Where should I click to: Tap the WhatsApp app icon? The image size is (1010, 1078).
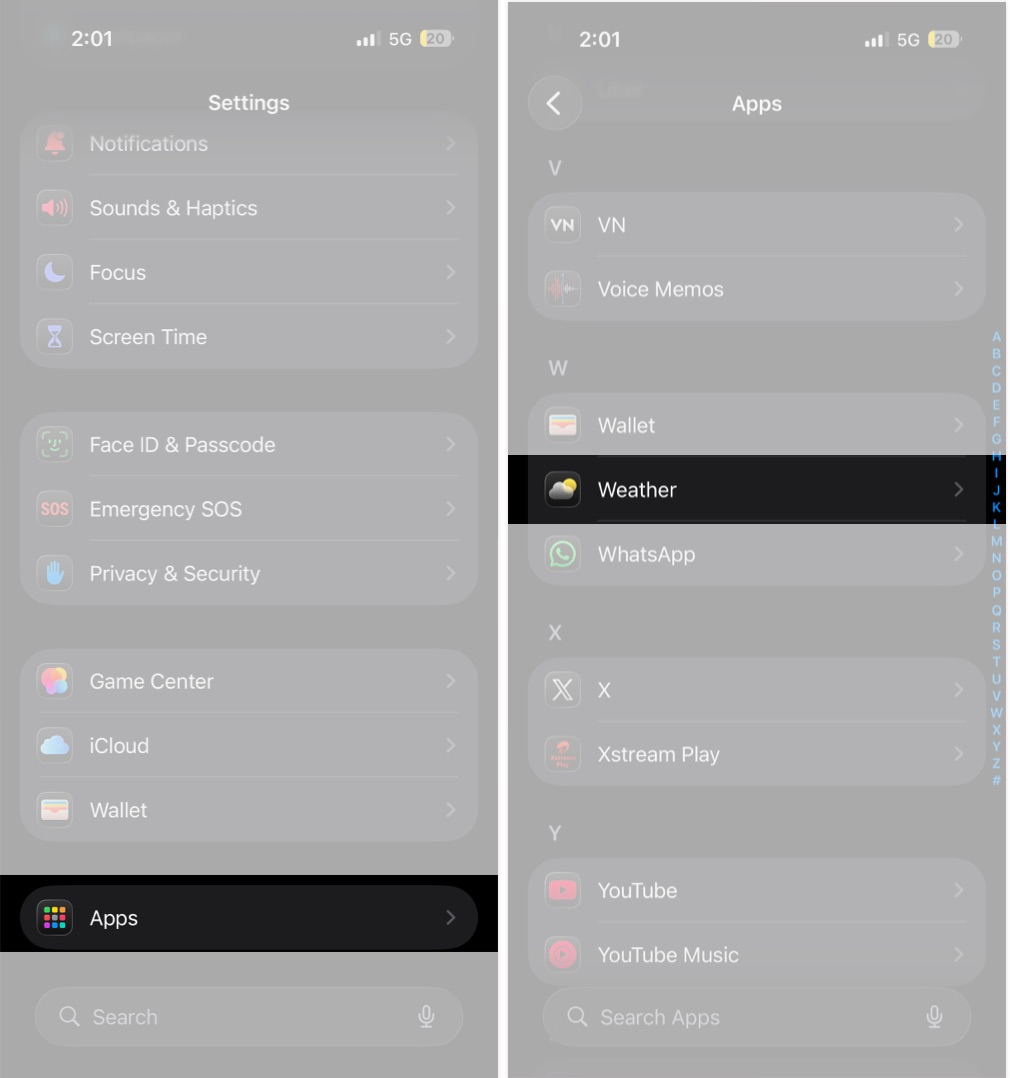tap(562, 554)
